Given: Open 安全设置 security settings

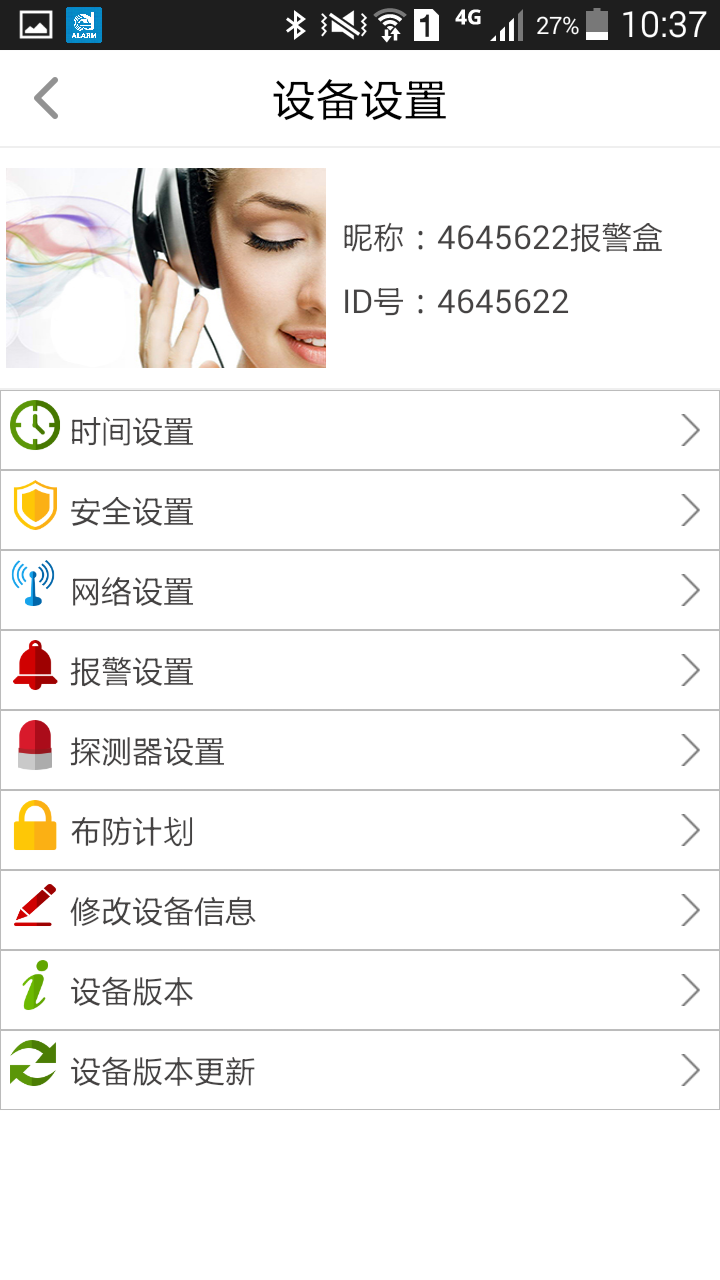Looking at the screenshot, I should 360,511.
